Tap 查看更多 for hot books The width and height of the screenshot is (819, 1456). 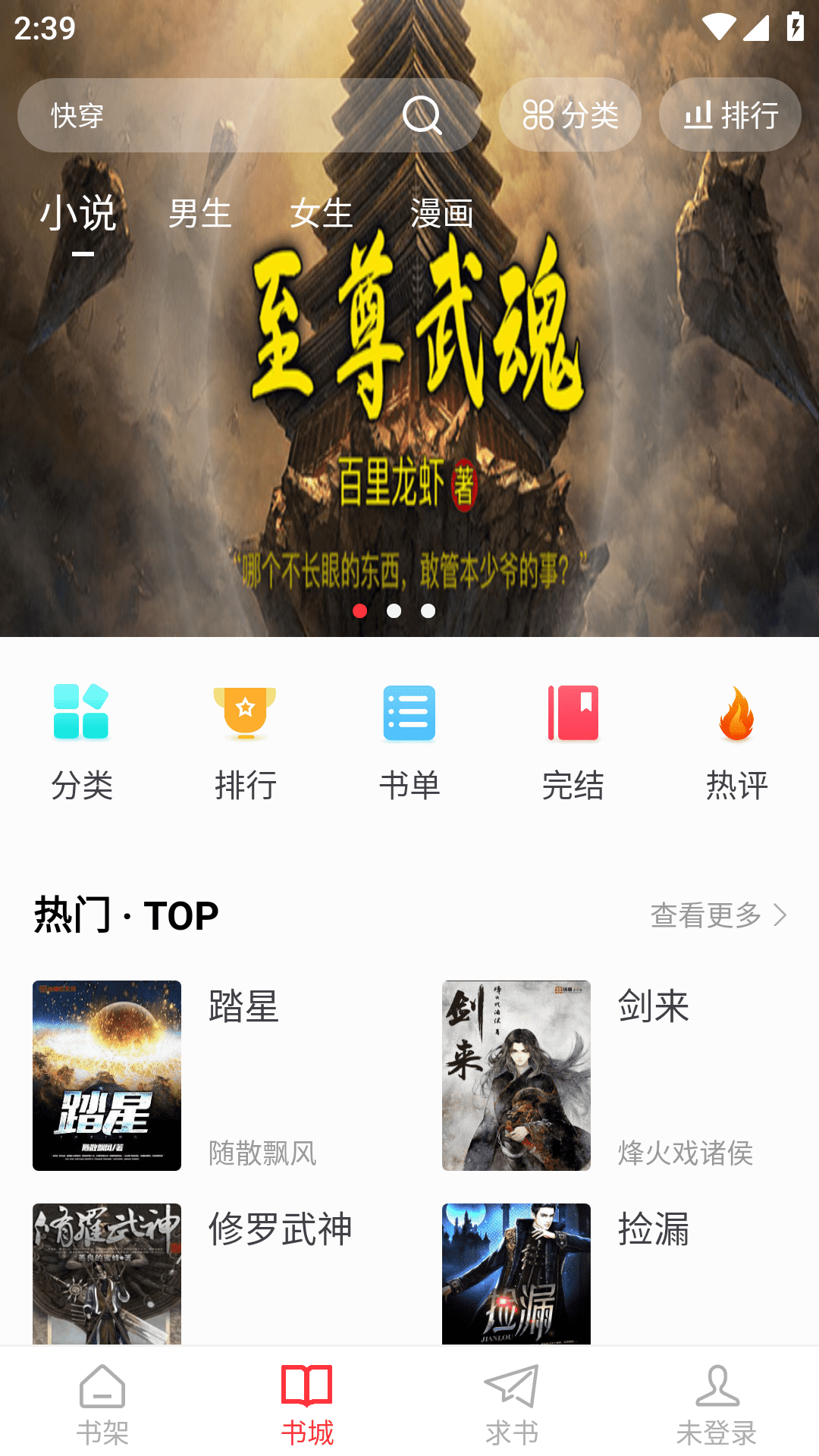click(717, 915)
